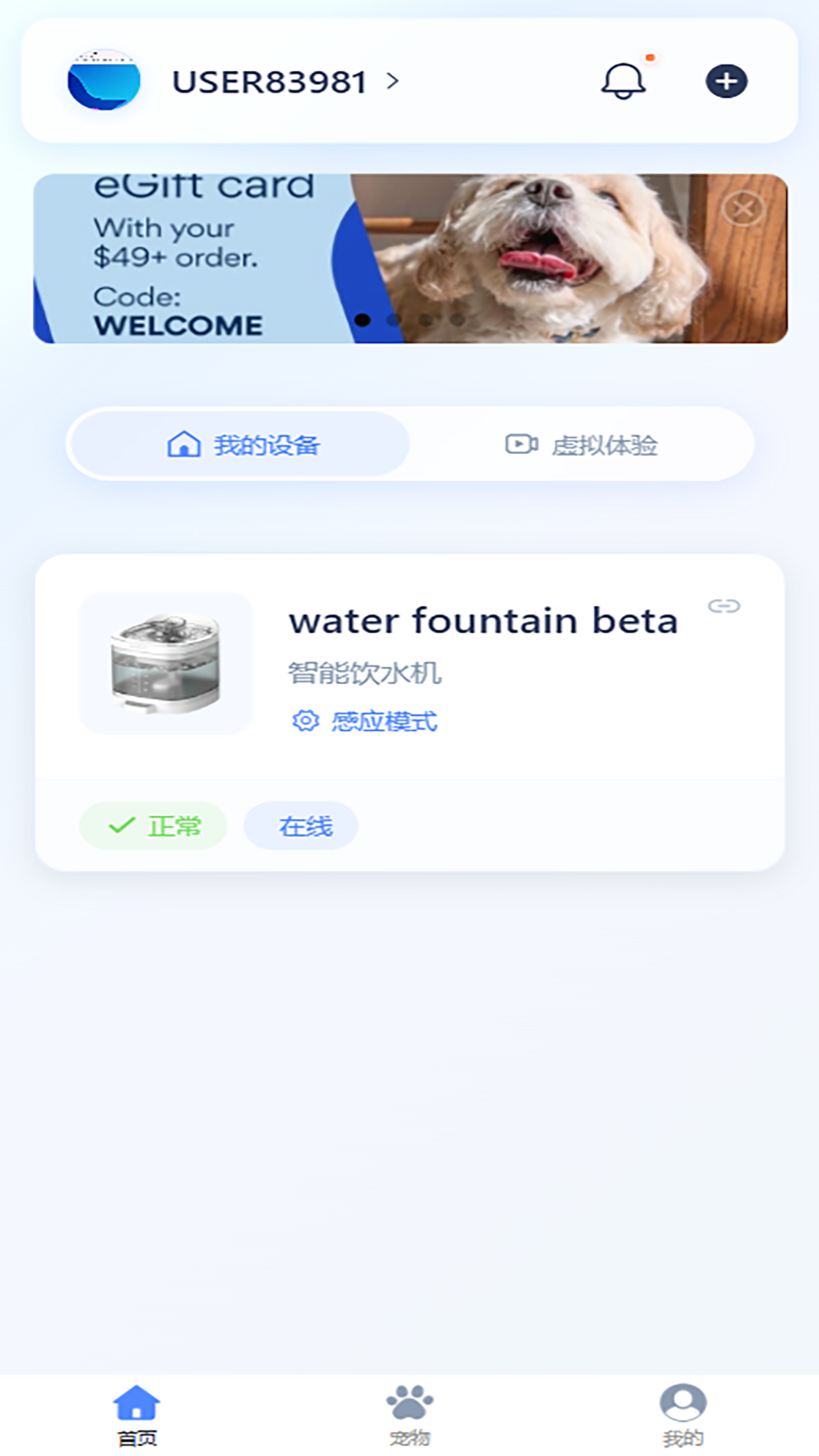Tap the paw icon for 宠物
The width and height of the screenshot is (819, 1456).
(x=409, y=1404)
